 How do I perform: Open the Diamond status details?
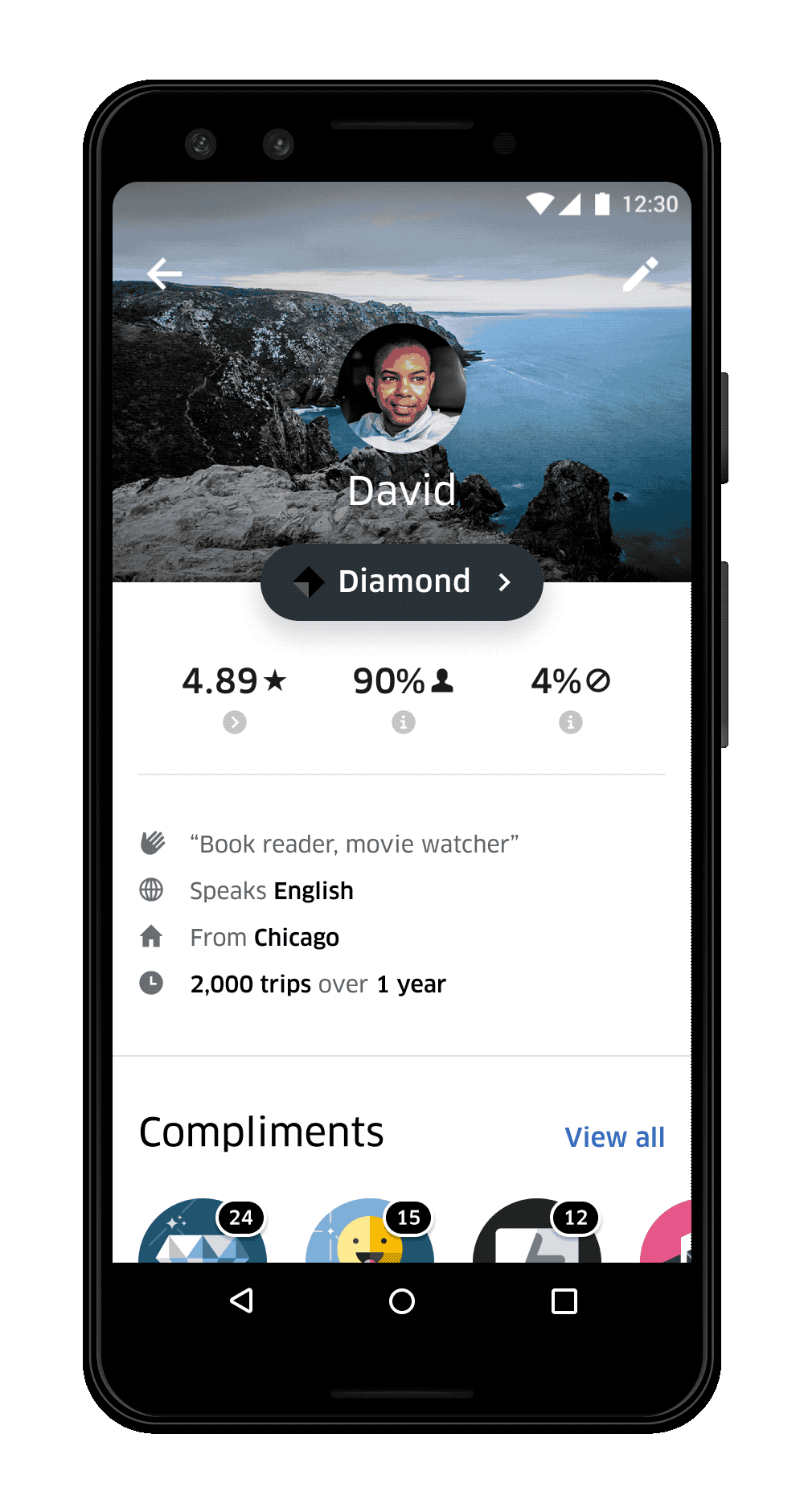[x=402, y=581]
